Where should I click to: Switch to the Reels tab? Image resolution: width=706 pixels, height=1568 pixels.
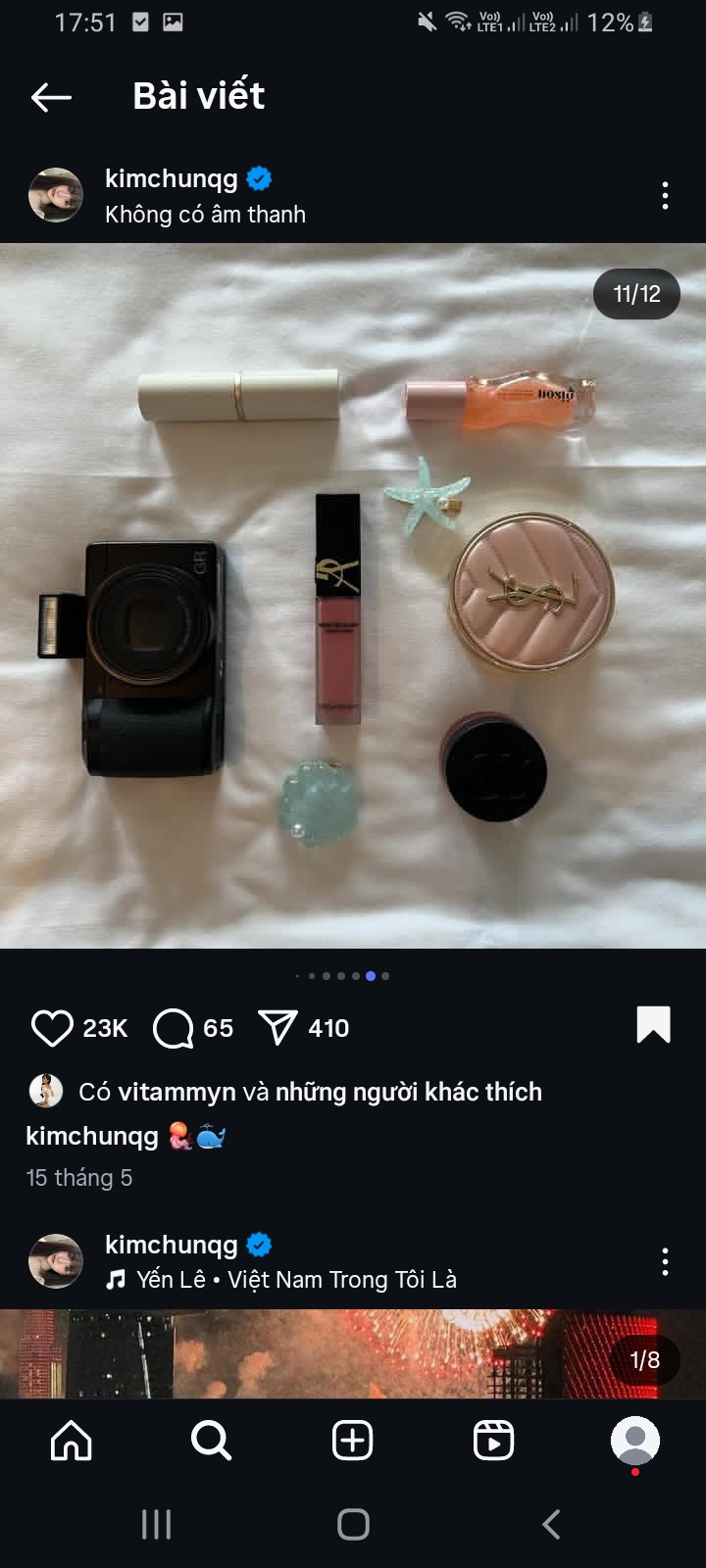tap(493, 1441)
